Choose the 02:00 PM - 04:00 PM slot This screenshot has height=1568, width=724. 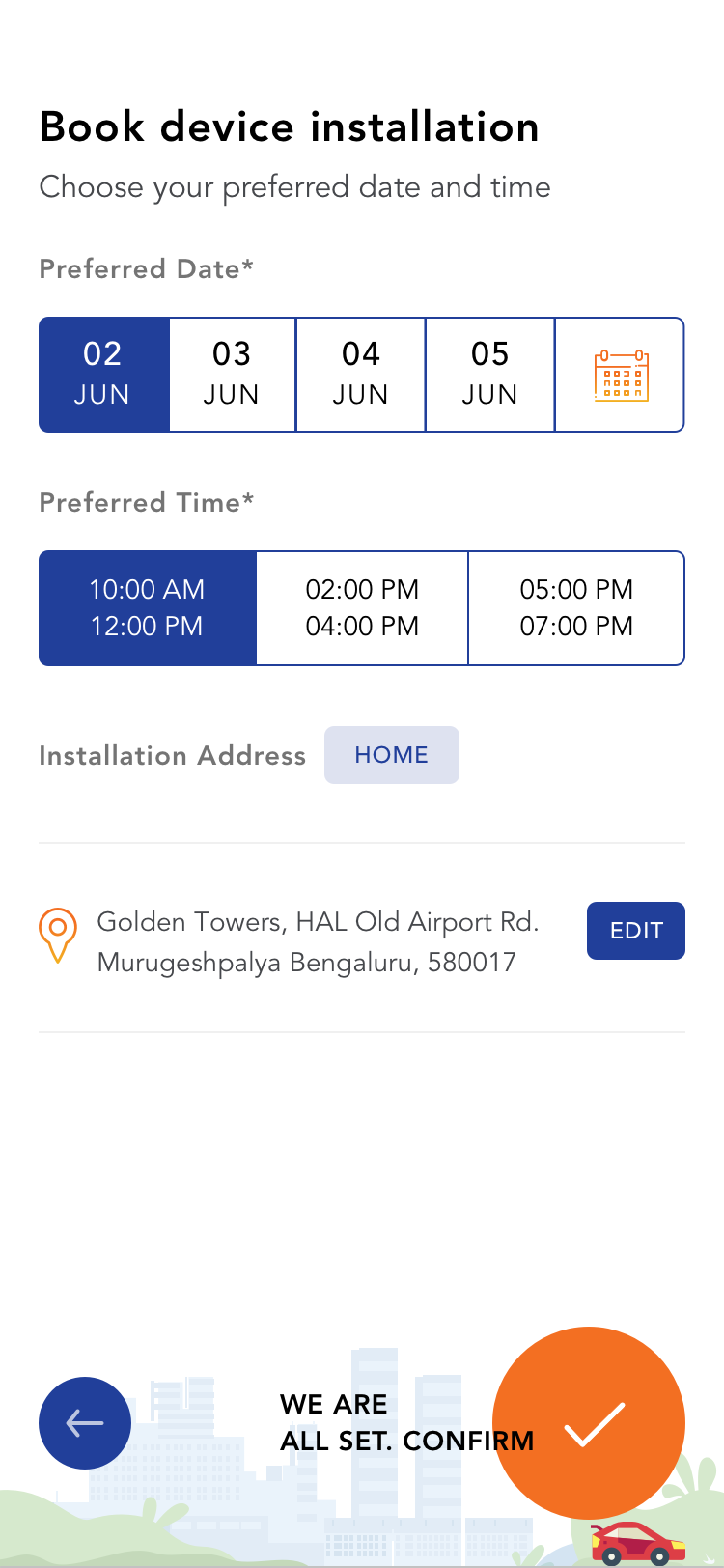click(x=362, y=607)
